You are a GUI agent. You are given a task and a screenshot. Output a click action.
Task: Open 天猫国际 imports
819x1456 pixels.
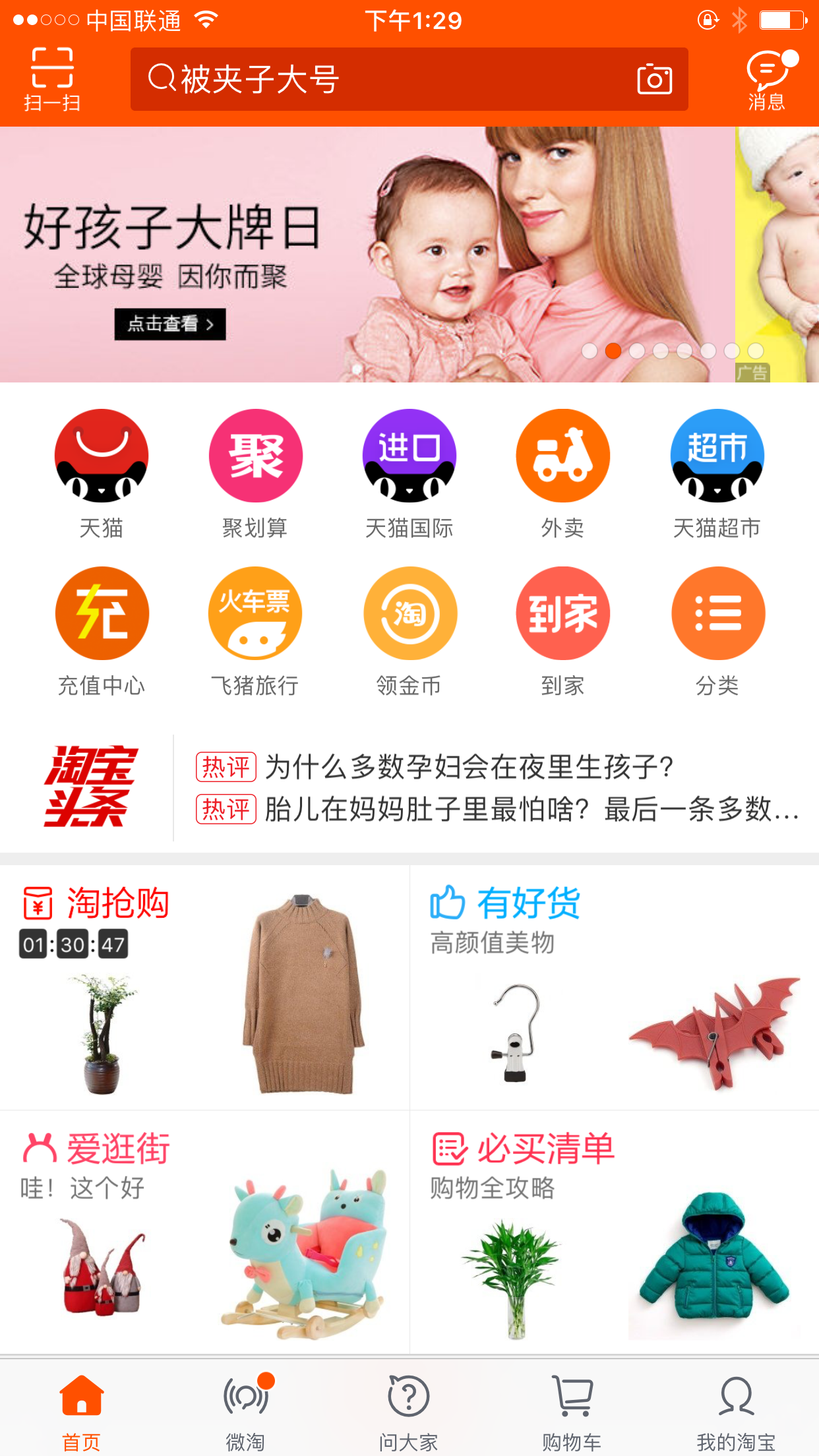click(x=409, y=472)
